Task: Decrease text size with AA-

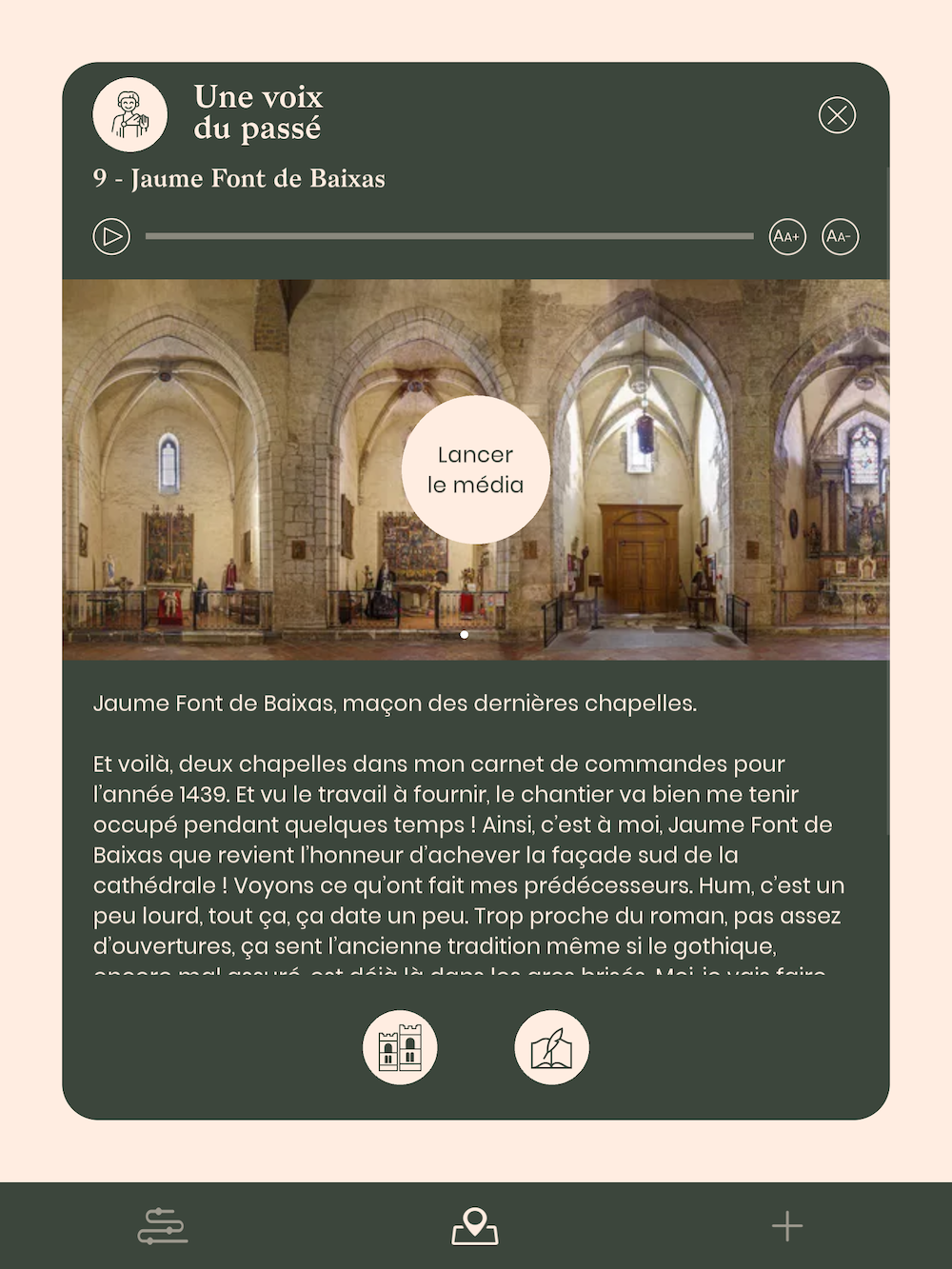Action: pos(840,237)
